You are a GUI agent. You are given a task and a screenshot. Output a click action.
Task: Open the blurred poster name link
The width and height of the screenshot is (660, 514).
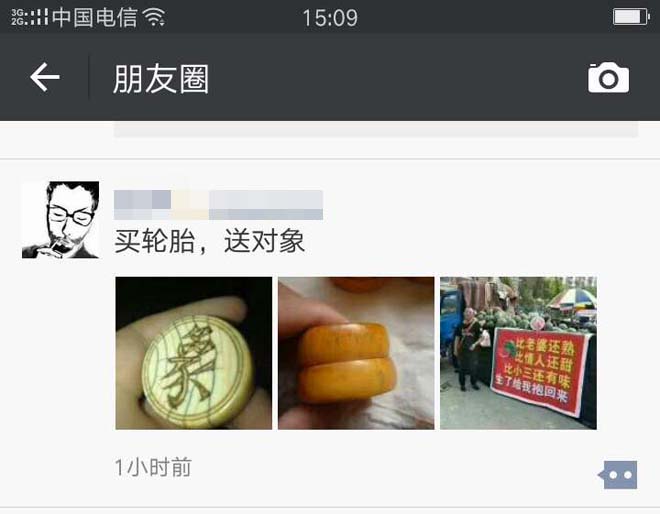click(218, 204)
